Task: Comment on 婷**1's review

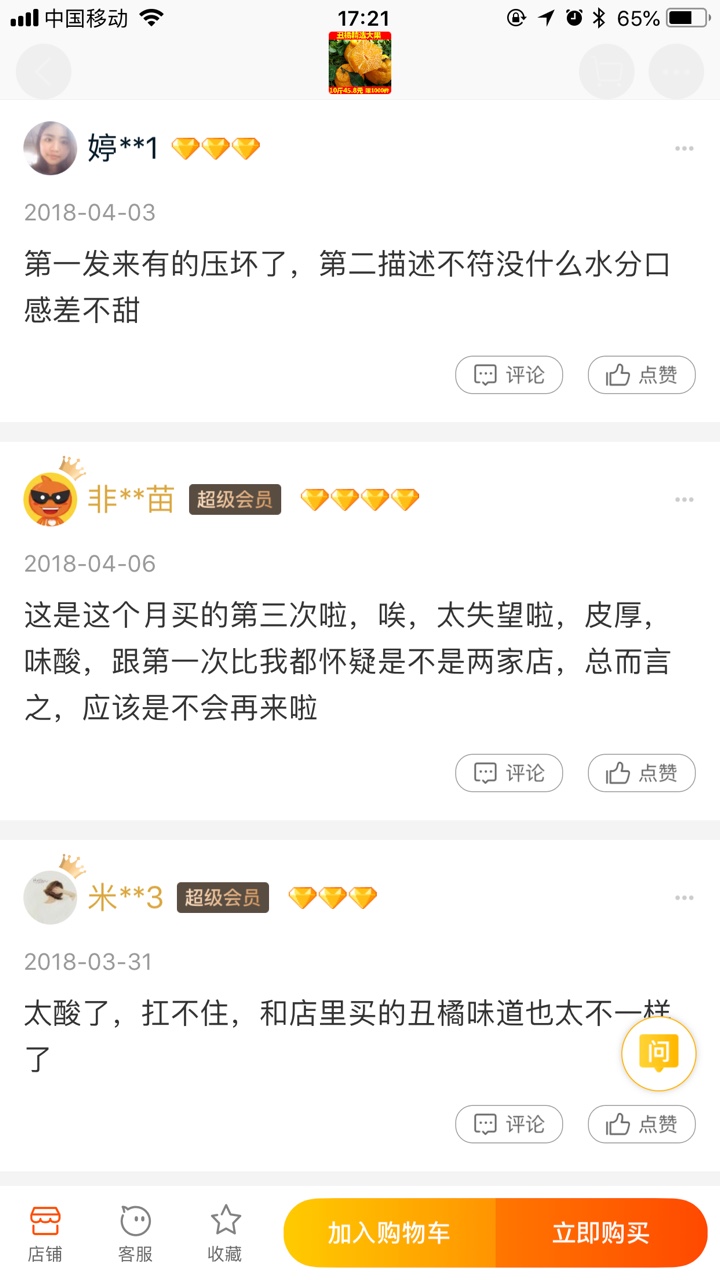Action: click(x=509, y=375)
